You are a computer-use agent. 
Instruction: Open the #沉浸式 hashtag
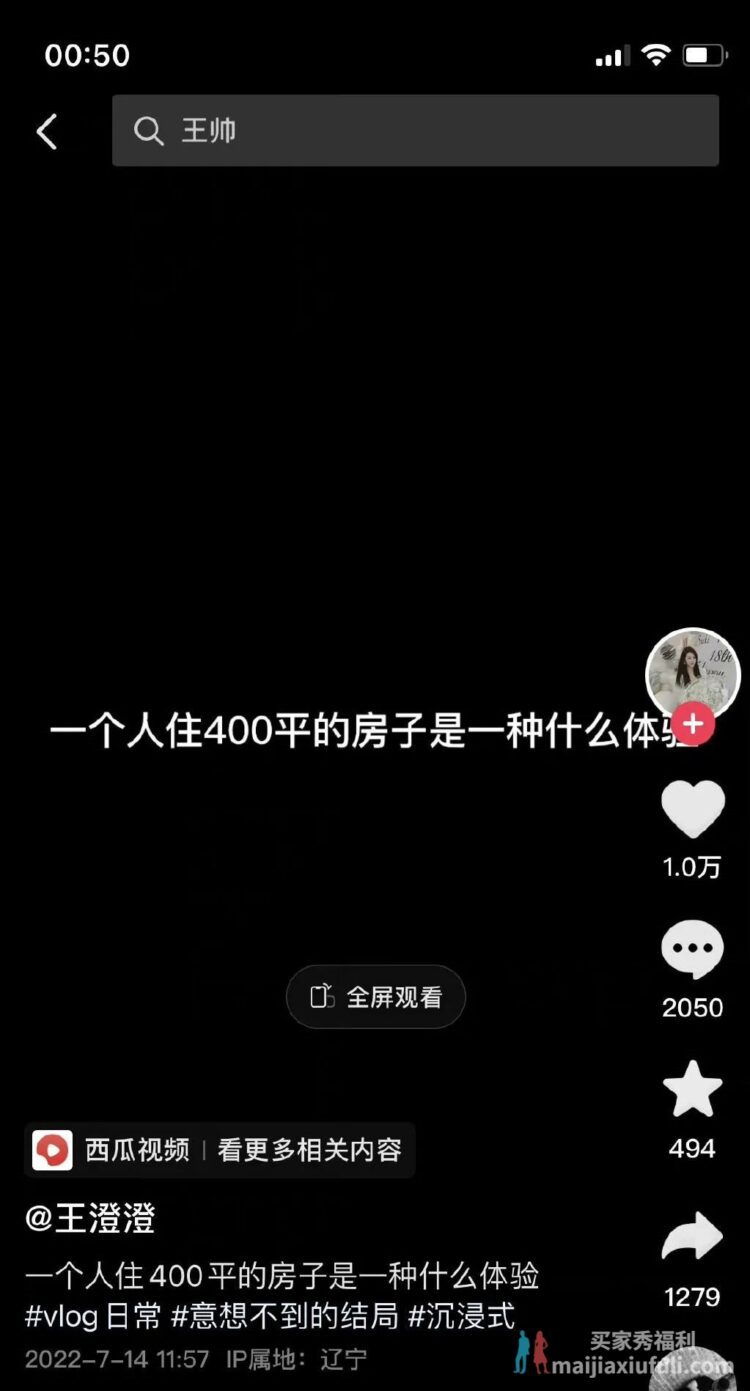pos(461,1316)
